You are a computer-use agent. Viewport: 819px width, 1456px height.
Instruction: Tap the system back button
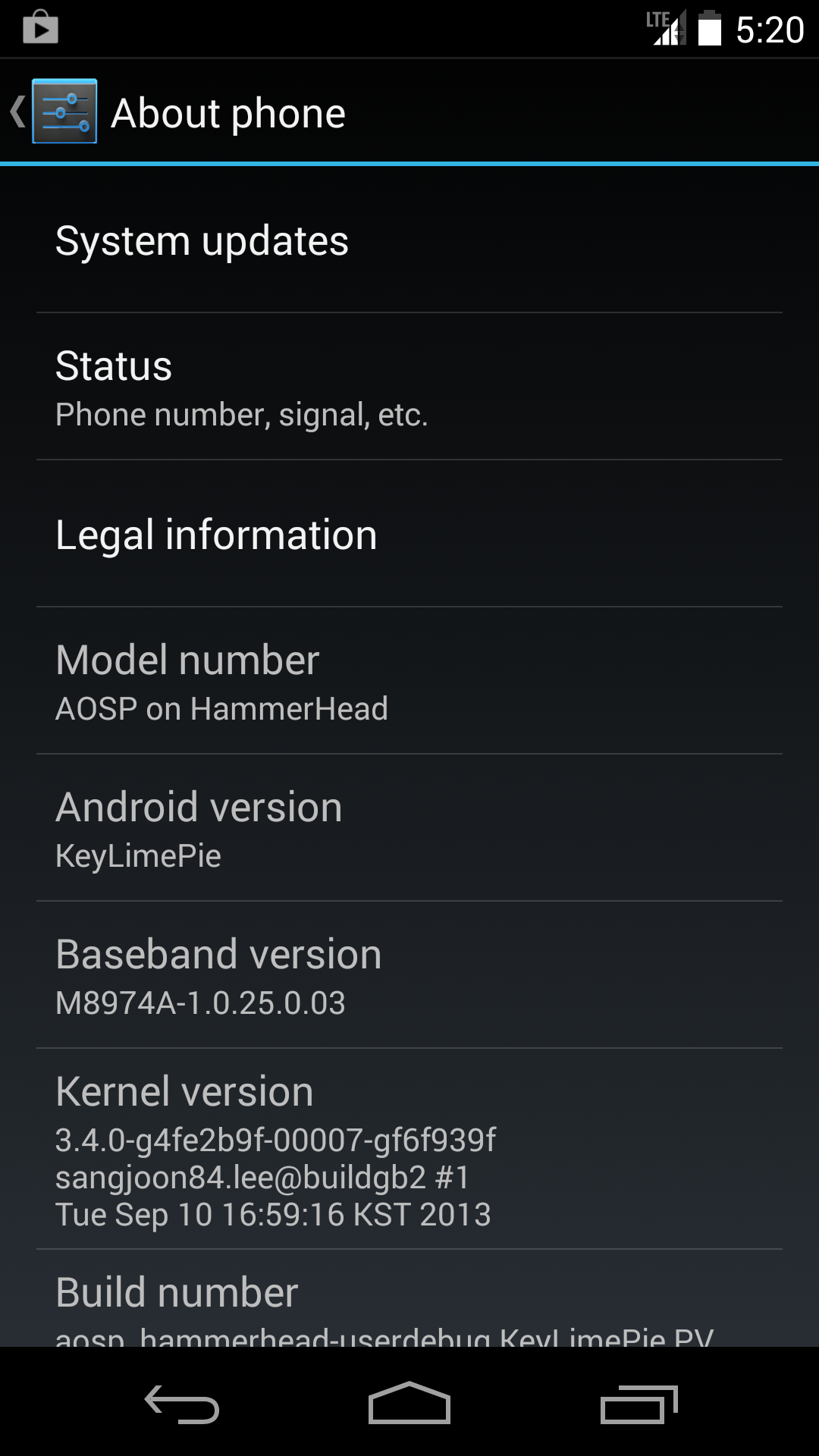pyautogui.click(x=182, y=1404)
